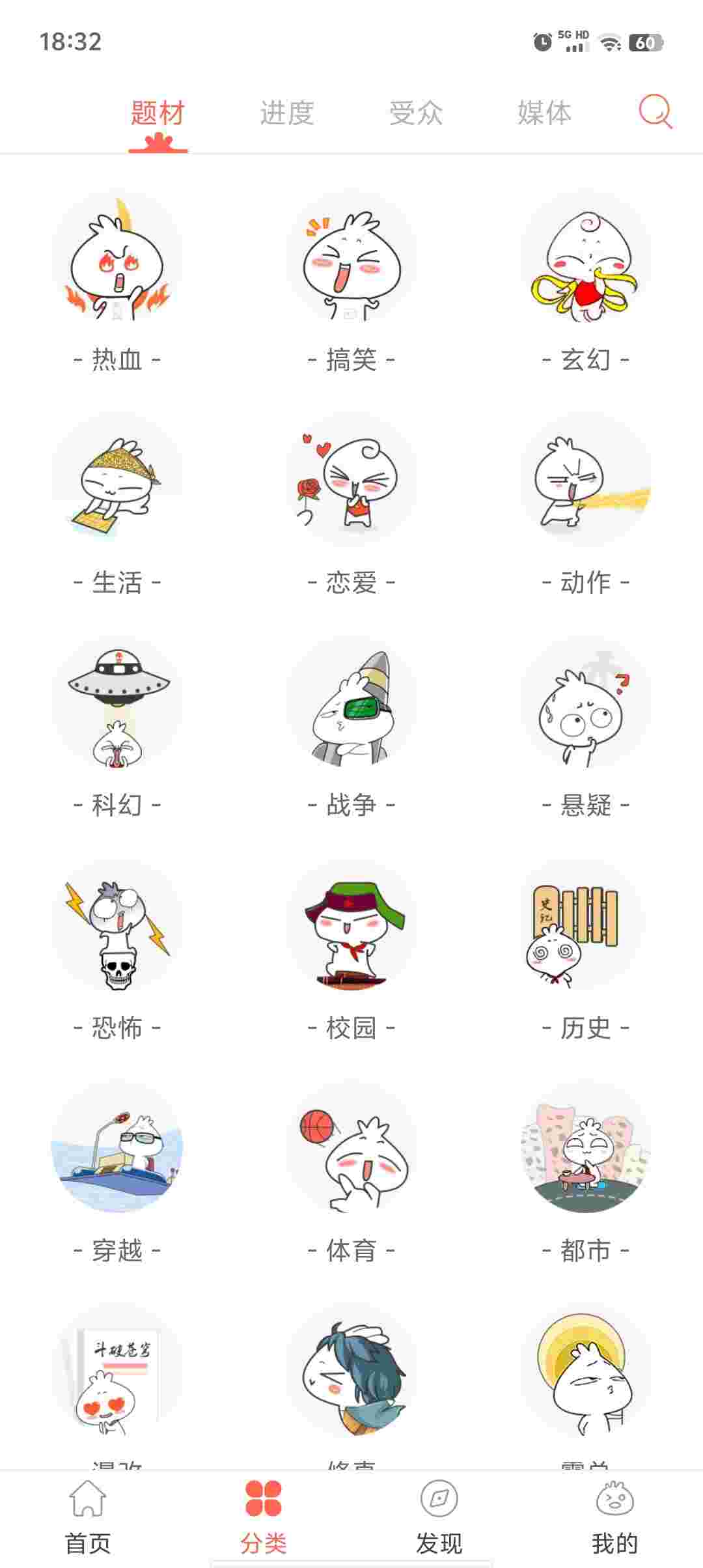This screenshot has height=1568, width=703.
Task: Switch to the 受众 tab
Action: [x=416, y=113]
